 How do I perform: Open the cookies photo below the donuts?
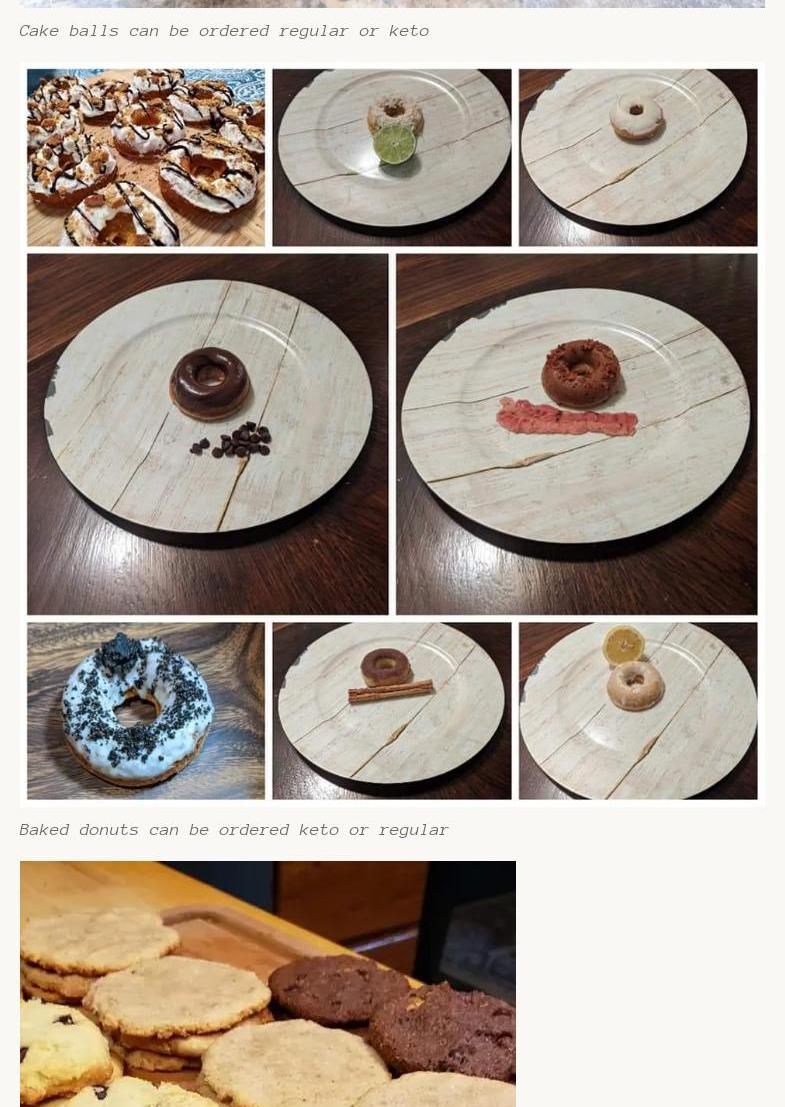pos(267,985)
